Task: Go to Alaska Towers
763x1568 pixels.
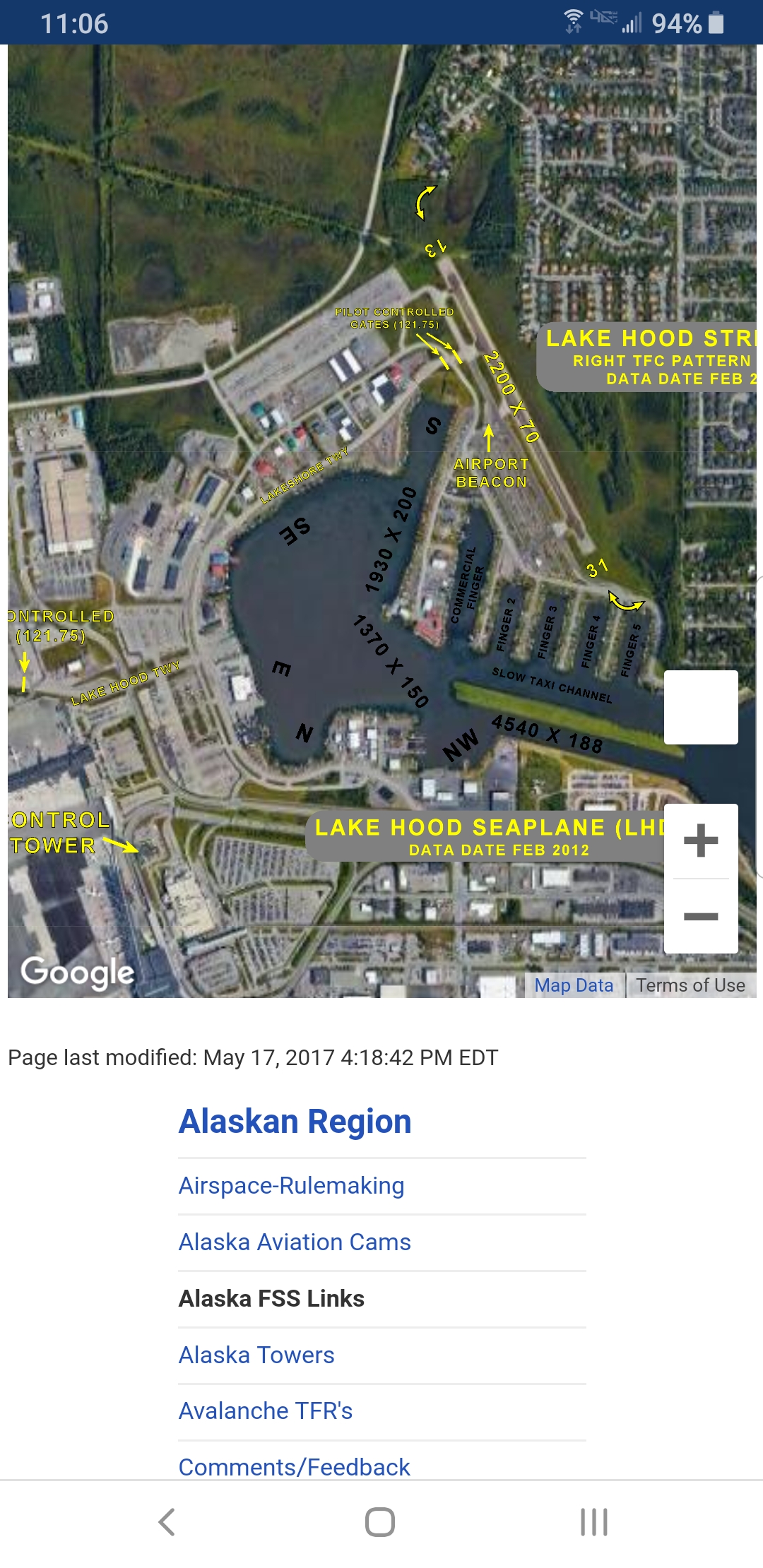Action: click(x=256, y=1355)
